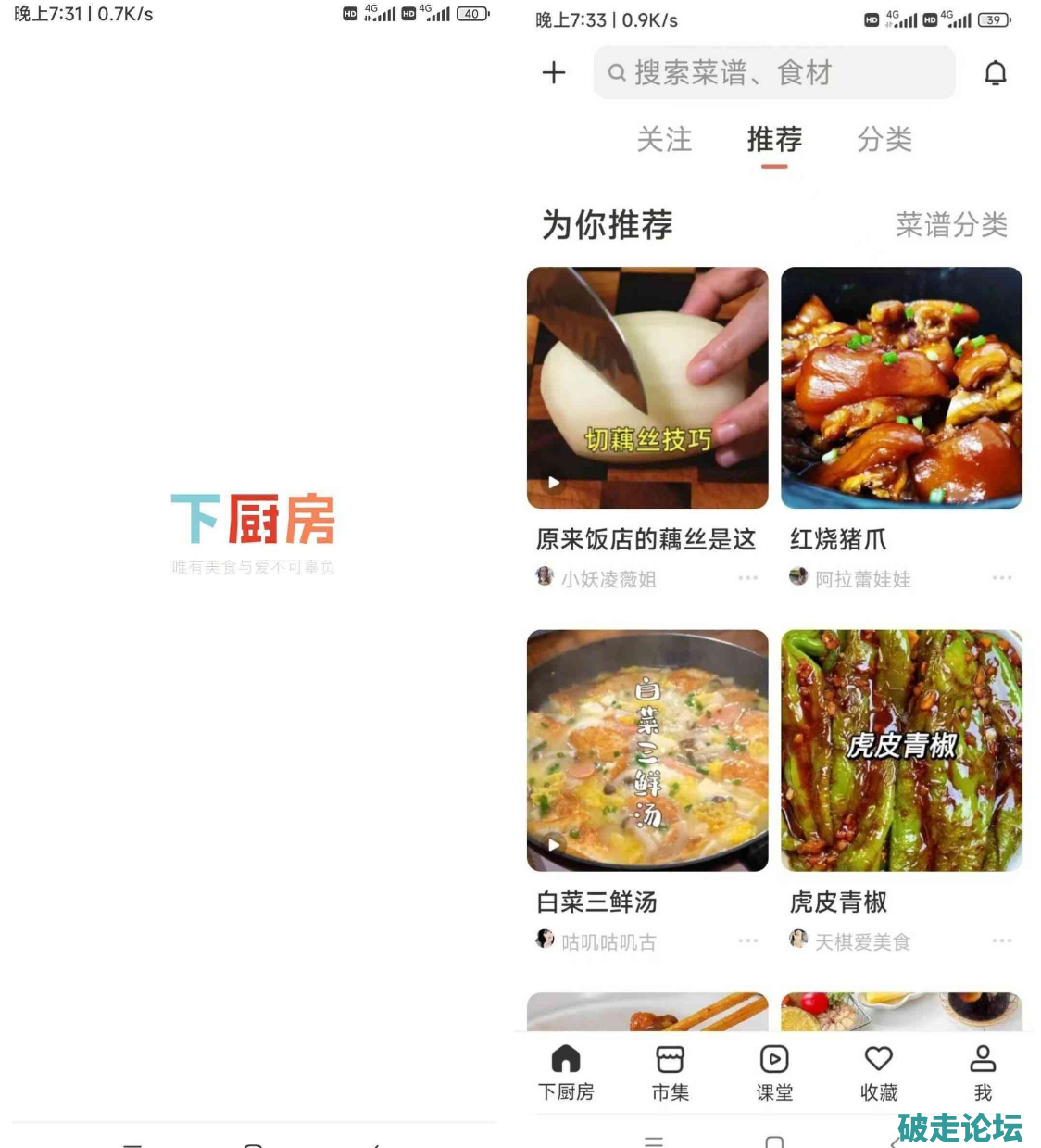Open the notifications bell

point(996,72)
